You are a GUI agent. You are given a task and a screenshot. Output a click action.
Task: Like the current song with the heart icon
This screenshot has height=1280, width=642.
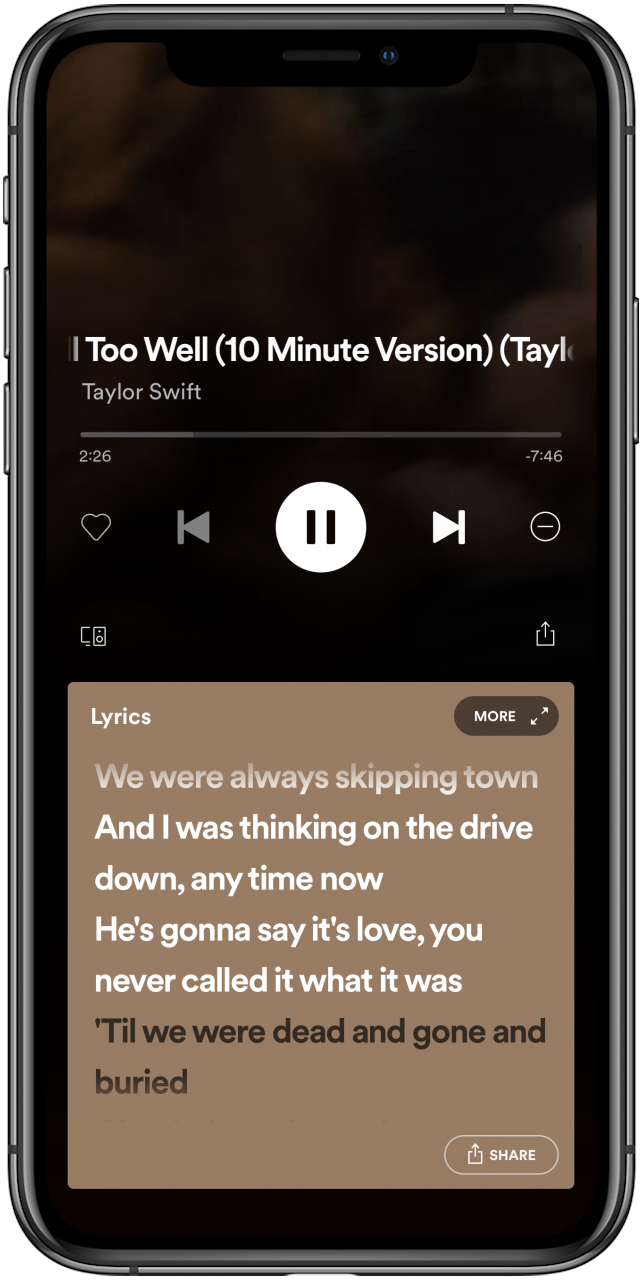(x=96, y=527)
